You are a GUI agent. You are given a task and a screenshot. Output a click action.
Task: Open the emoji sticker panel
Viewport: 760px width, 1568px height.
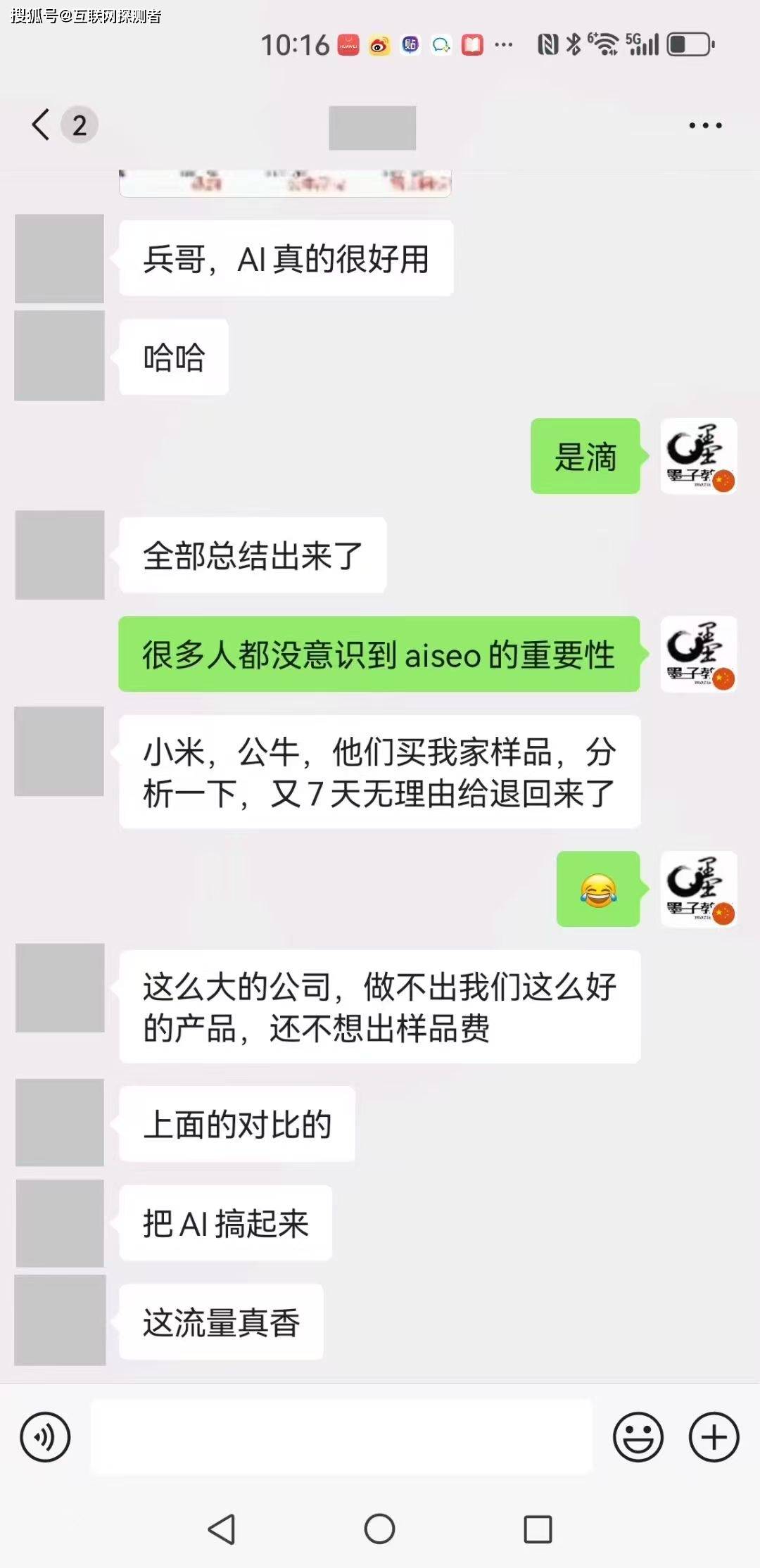point(638,1437)
